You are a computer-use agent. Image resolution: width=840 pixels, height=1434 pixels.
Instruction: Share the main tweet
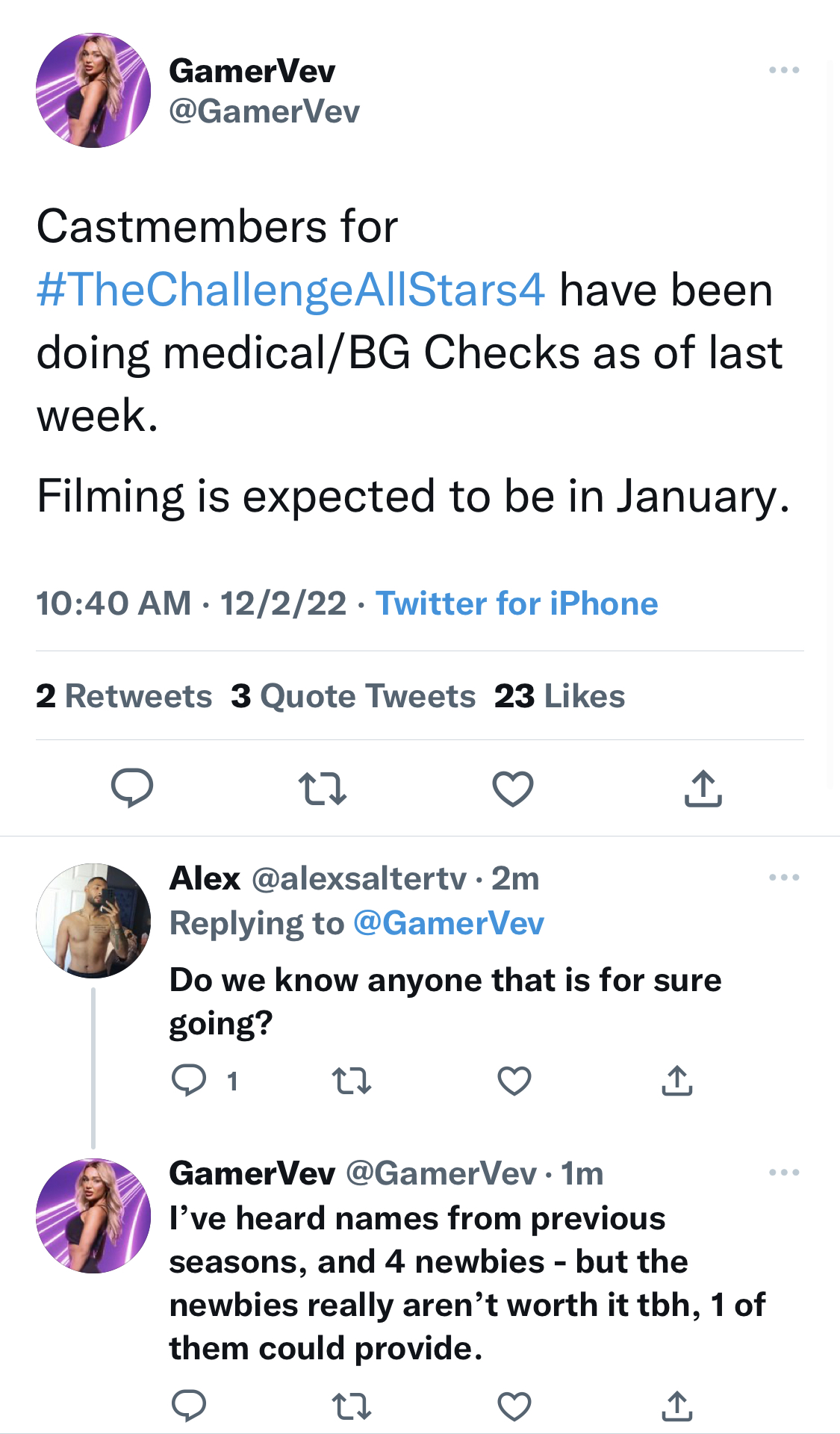pyautogui.click(x=703, y=789)
